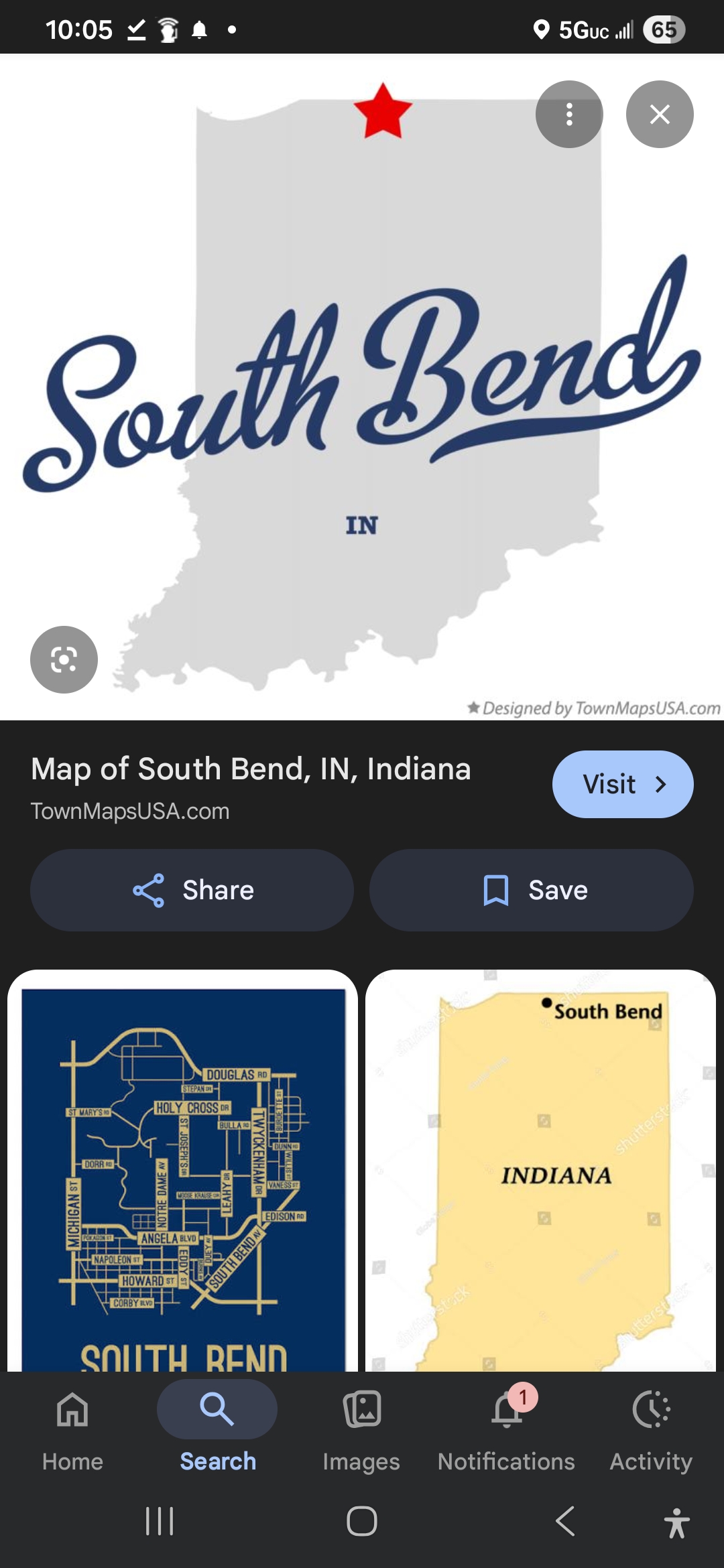Open the three-dot overflow menu
The width and height of the screenshot is (724, 1568).
(x=568, y=115)
